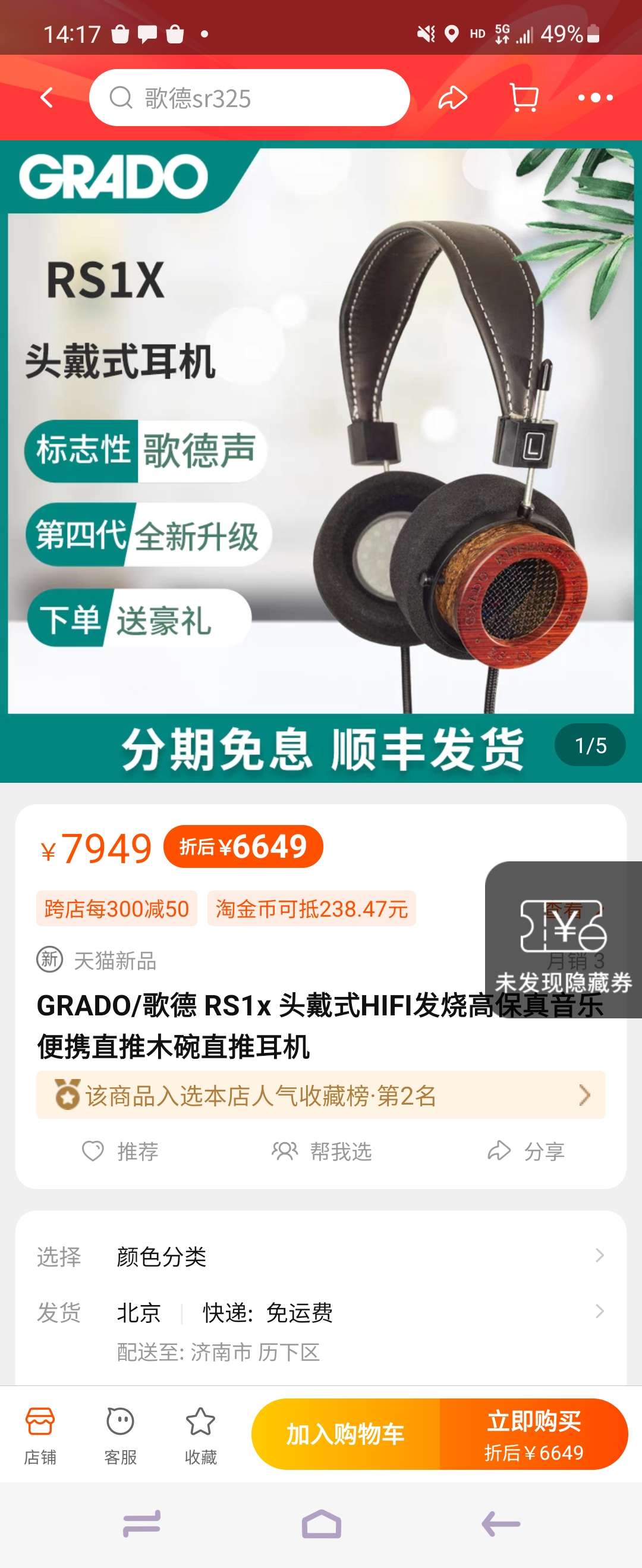Tap the 未发现隐藏券 hidden coupon overlay
Image resolution: width=642 pixels, height=1568 pixels.
click(563, 939)
